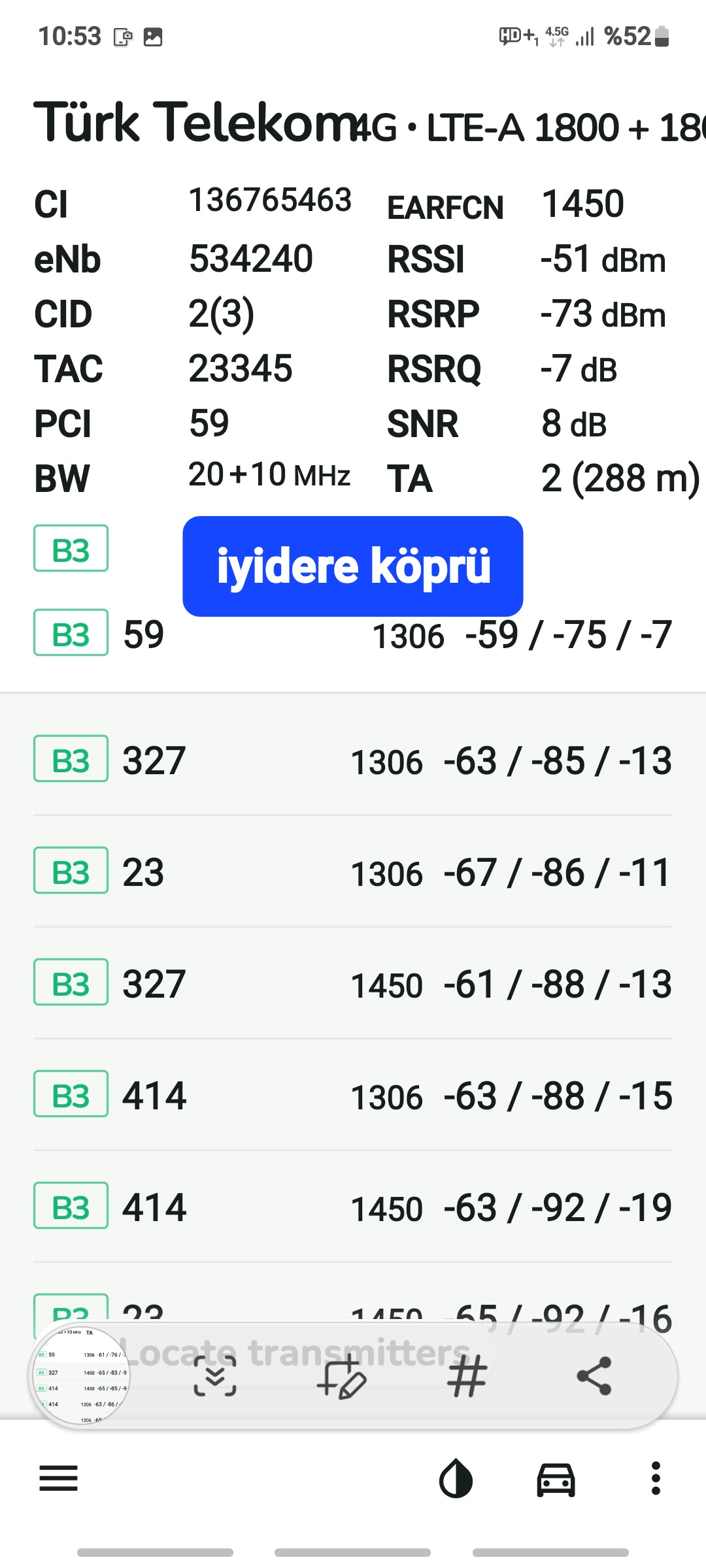Toggle the dark theme contrast icon

[456, 1478]
